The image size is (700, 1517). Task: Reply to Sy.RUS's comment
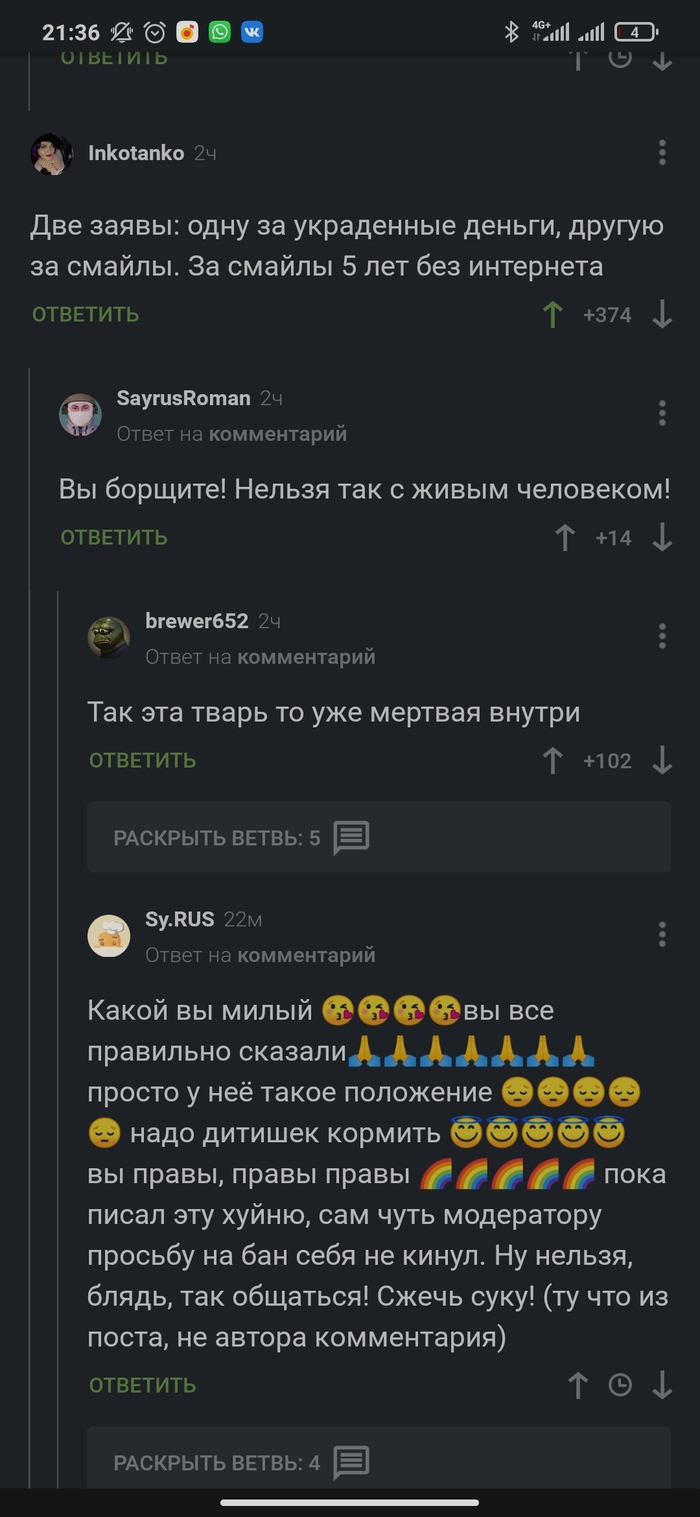142,1386
